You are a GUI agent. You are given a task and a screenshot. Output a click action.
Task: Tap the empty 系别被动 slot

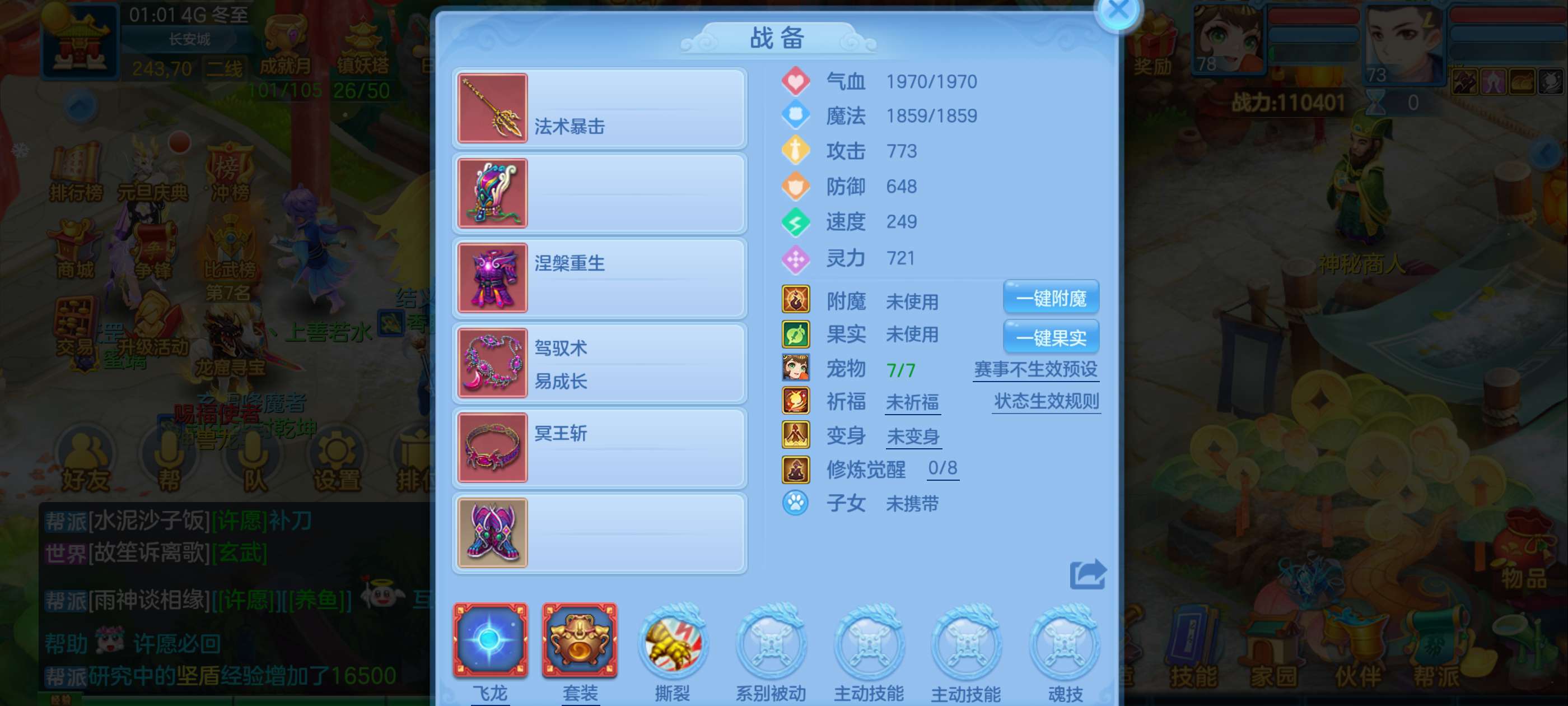[771, 643]
